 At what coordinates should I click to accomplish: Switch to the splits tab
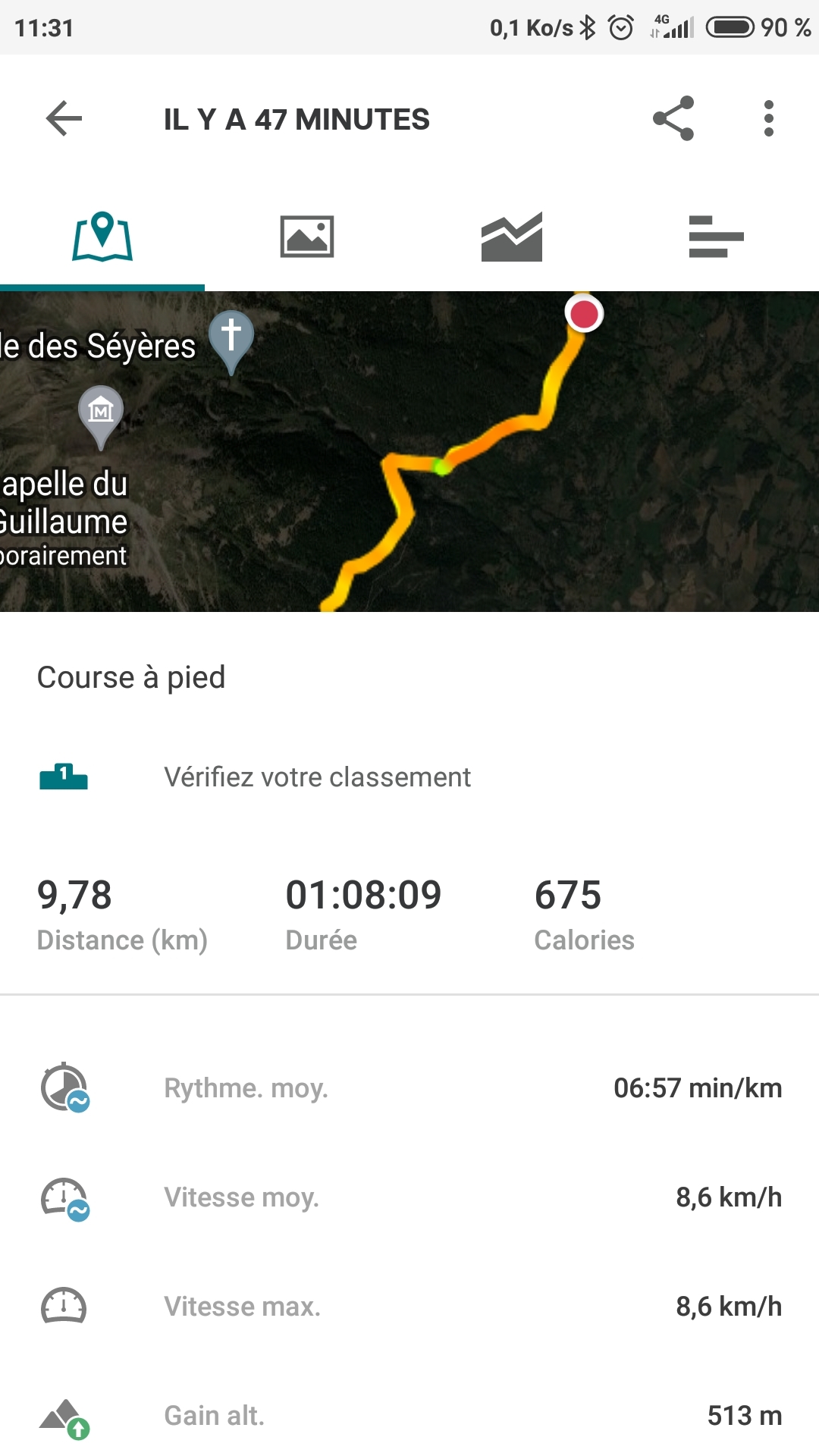coord(716,237)
